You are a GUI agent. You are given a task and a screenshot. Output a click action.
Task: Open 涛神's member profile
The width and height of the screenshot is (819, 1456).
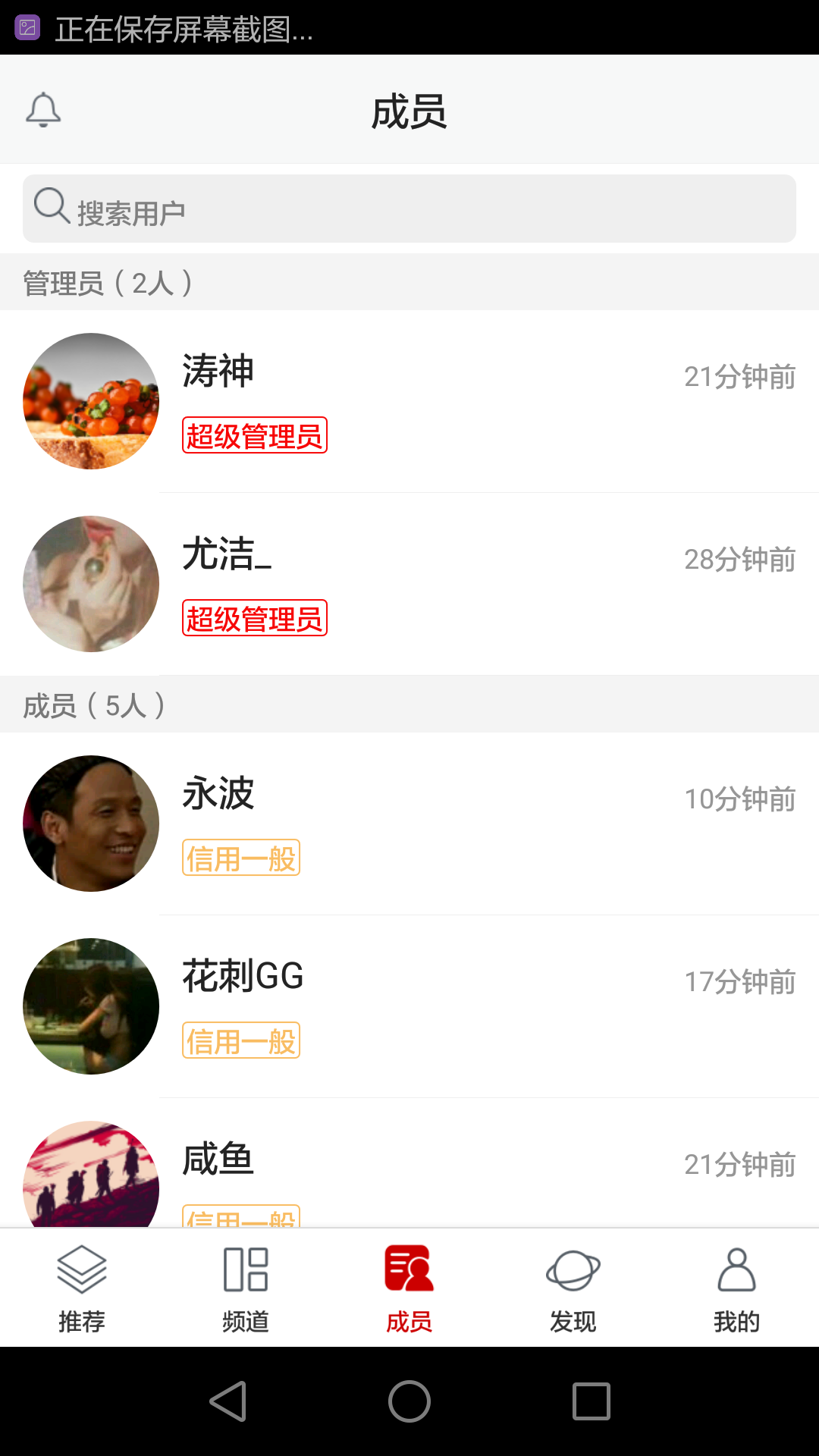(409, 401)
